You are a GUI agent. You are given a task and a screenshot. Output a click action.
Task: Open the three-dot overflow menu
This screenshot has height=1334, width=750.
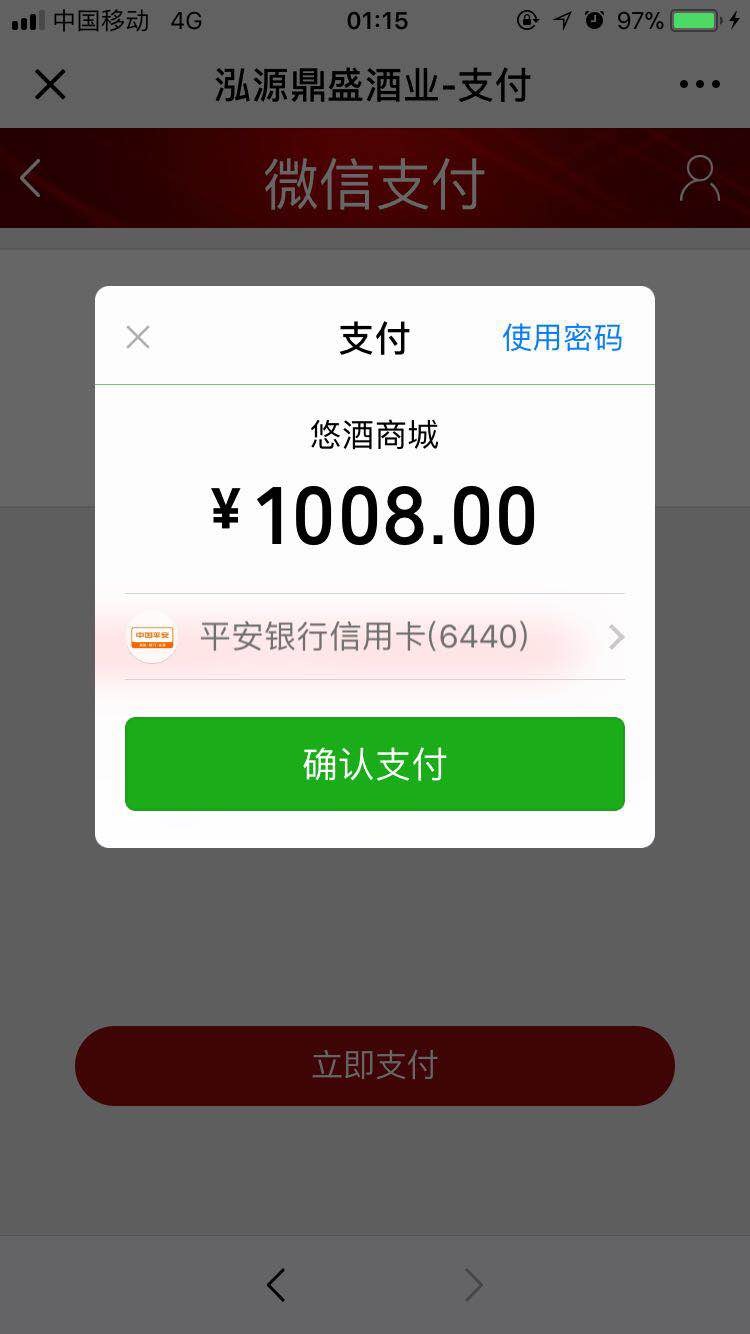point(699,85)
